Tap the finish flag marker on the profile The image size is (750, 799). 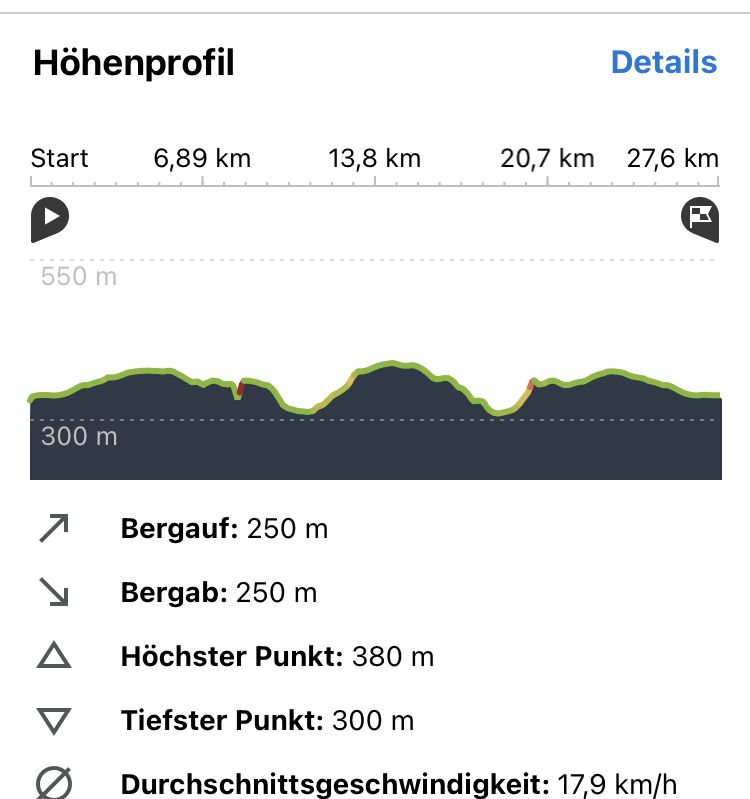(700, 217)
